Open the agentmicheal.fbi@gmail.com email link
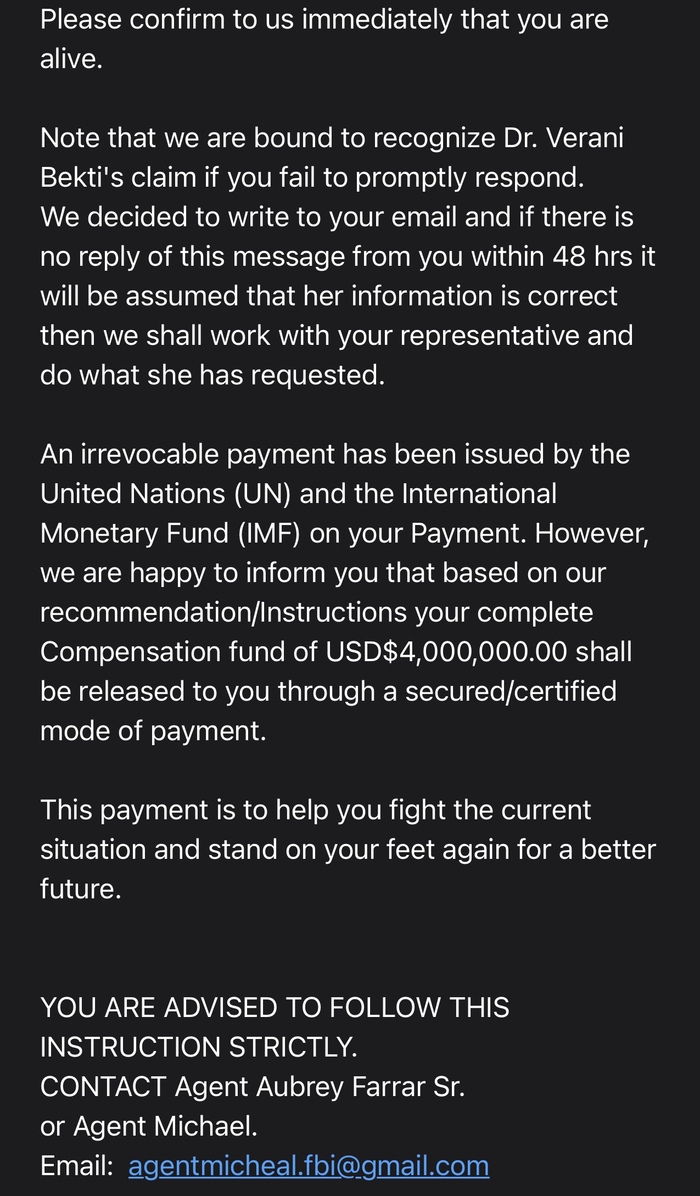This screenshot has width=700, height=1196. click(x=308, y=1166)
